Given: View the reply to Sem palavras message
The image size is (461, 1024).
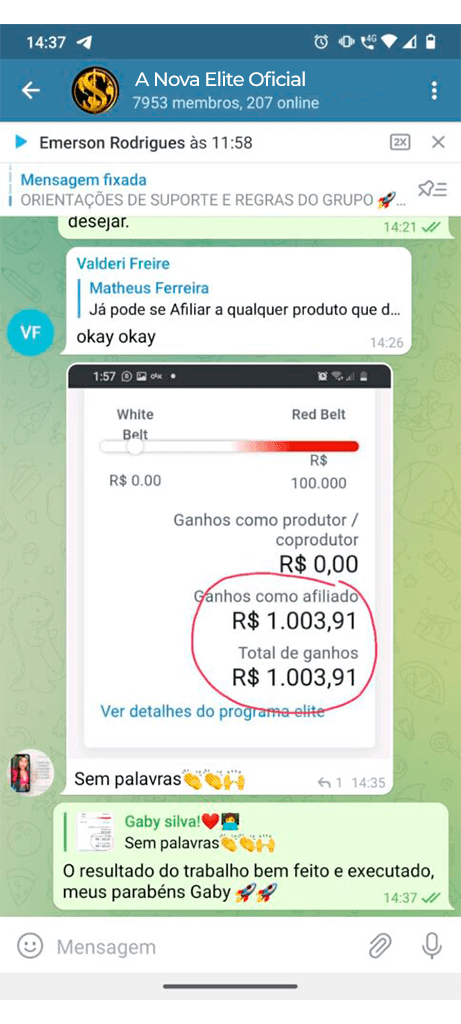Looking at the screenshot, I should point(330,782).
